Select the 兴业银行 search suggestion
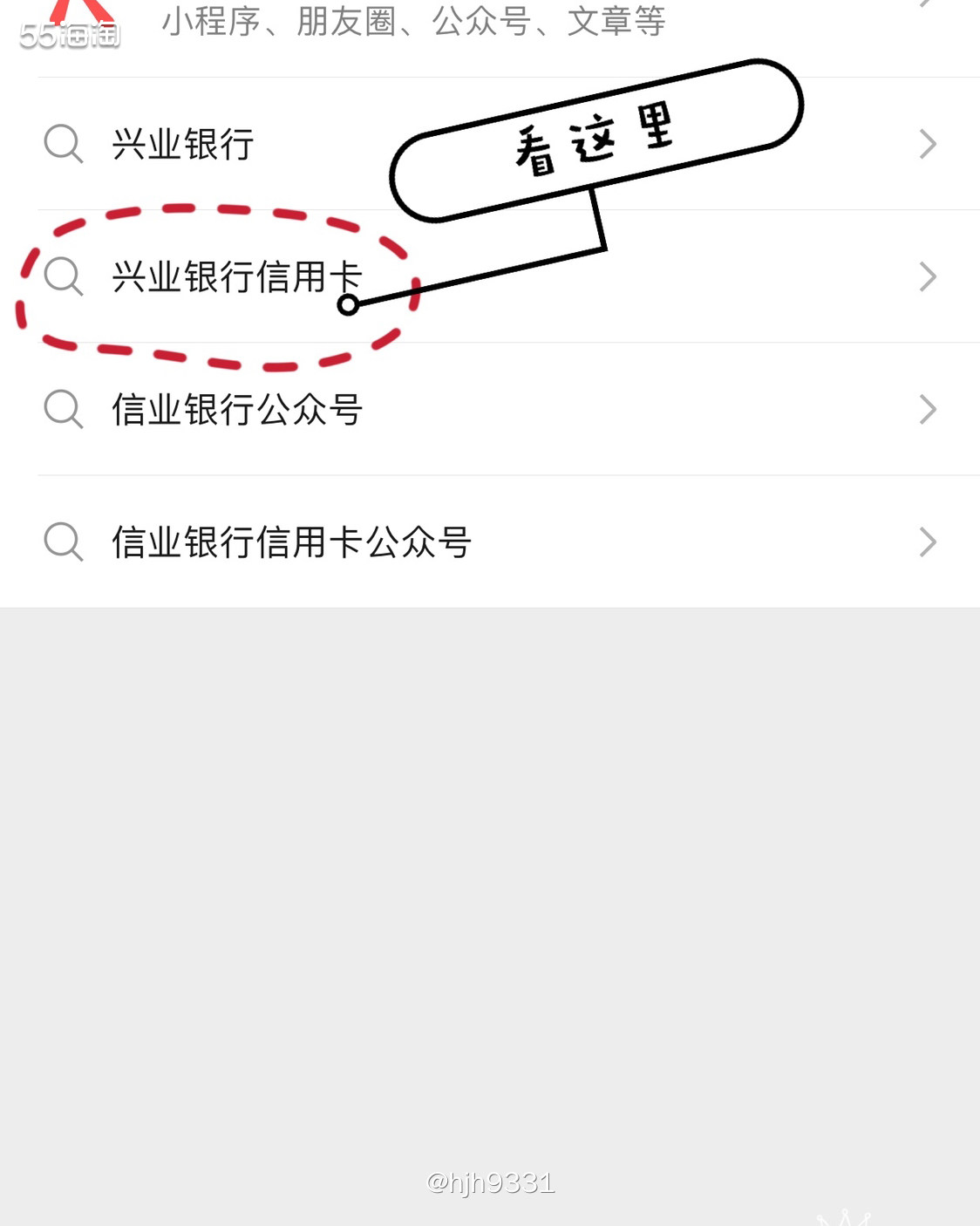The height and width of the screenshot is (1226, 980). (183, 145)
